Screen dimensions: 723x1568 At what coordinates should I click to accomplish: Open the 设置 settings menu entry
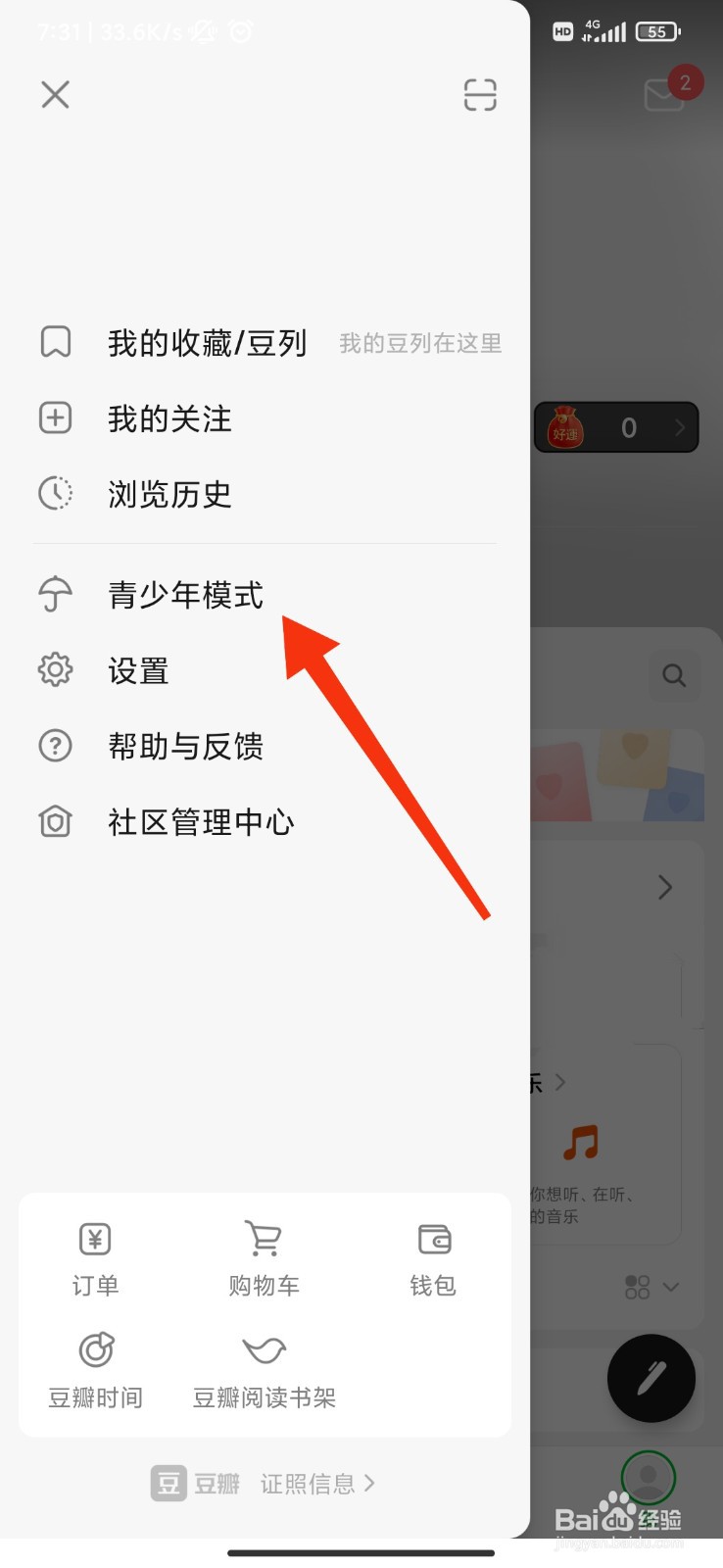point(137,670)
